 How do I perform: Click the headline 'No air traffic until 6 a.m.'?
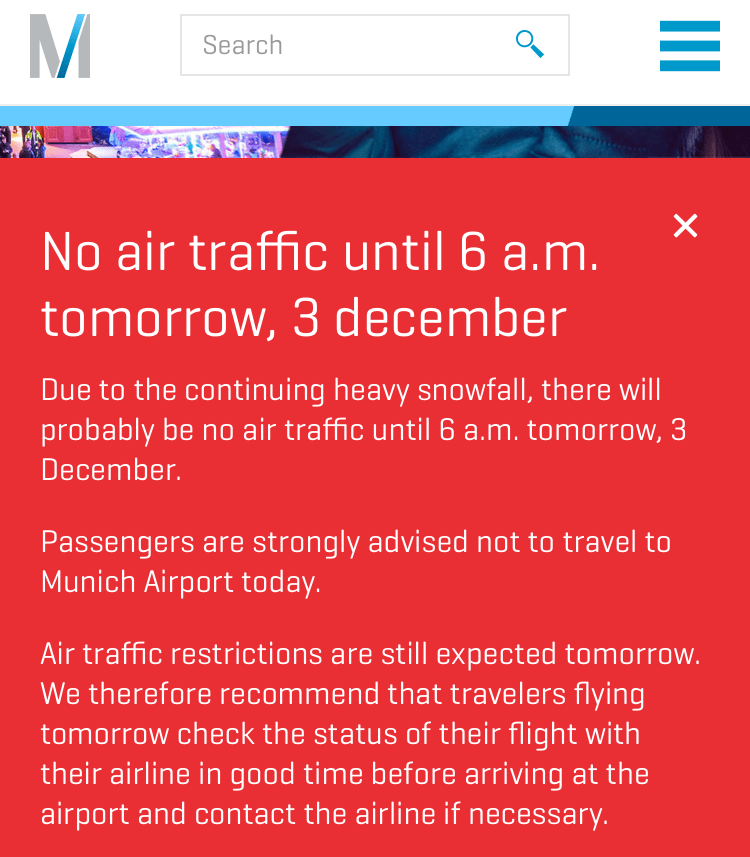click(318, 254)
